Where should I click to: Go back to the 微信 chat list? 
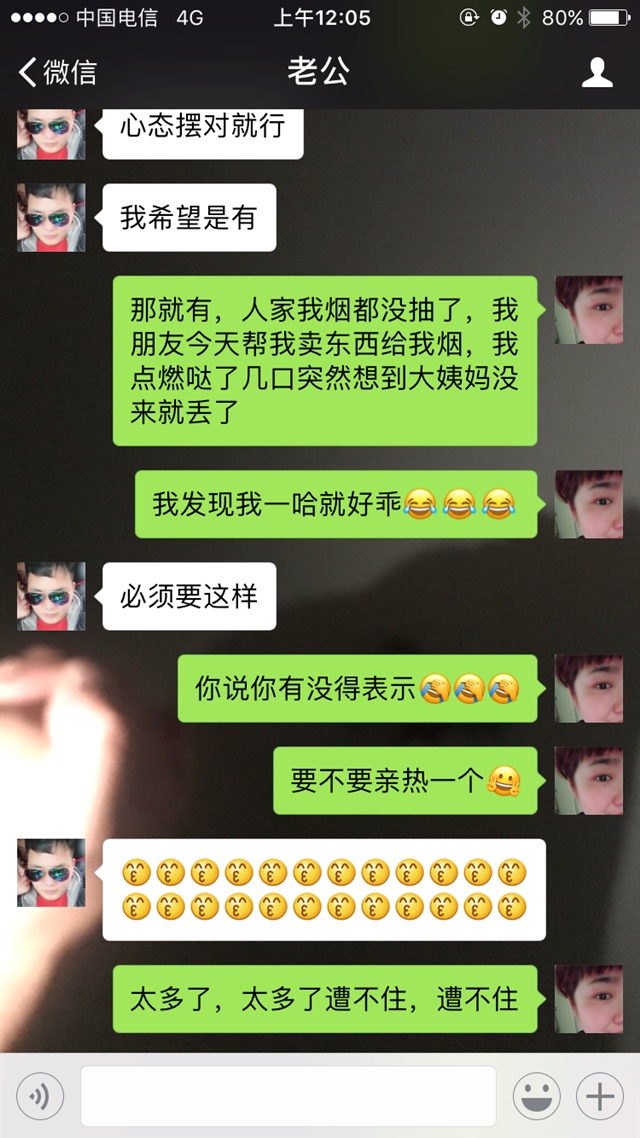pyautogui.click(x=57, y=72)
